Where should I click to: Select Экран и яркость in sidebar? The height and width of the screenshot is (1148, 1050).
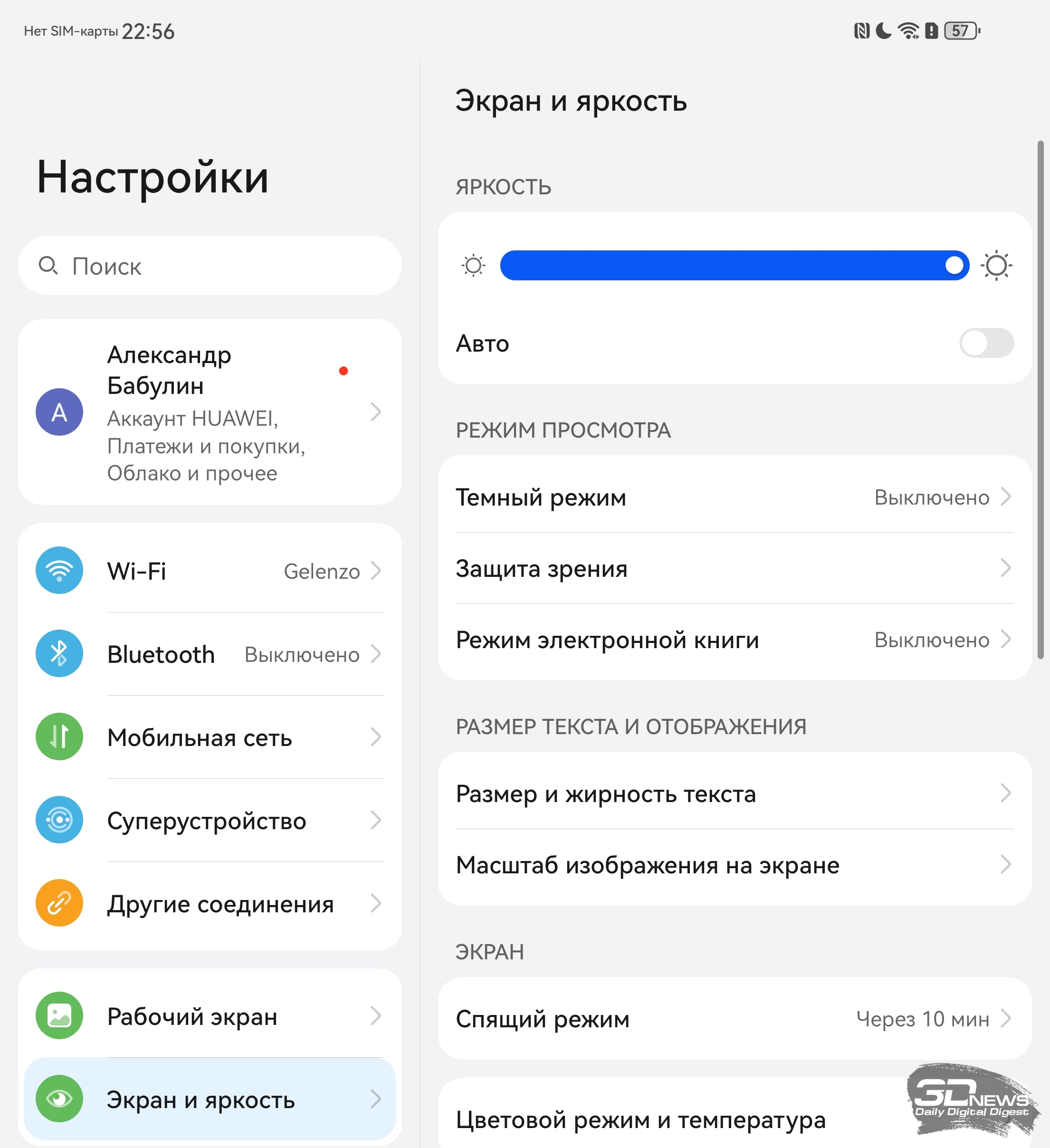pos(210,1099)
